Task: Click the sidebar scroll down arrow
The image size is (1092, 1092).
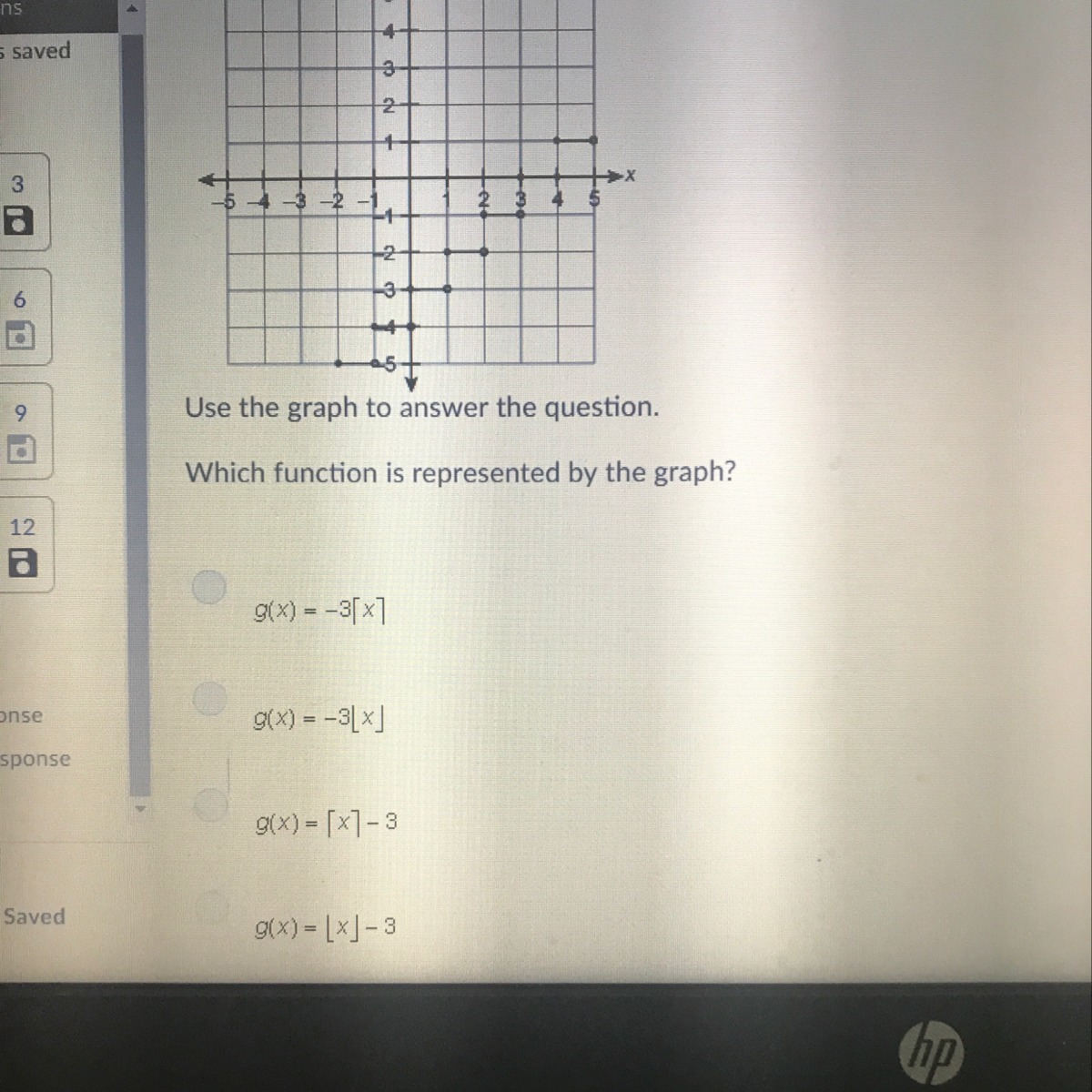Action: click(140, 807)
